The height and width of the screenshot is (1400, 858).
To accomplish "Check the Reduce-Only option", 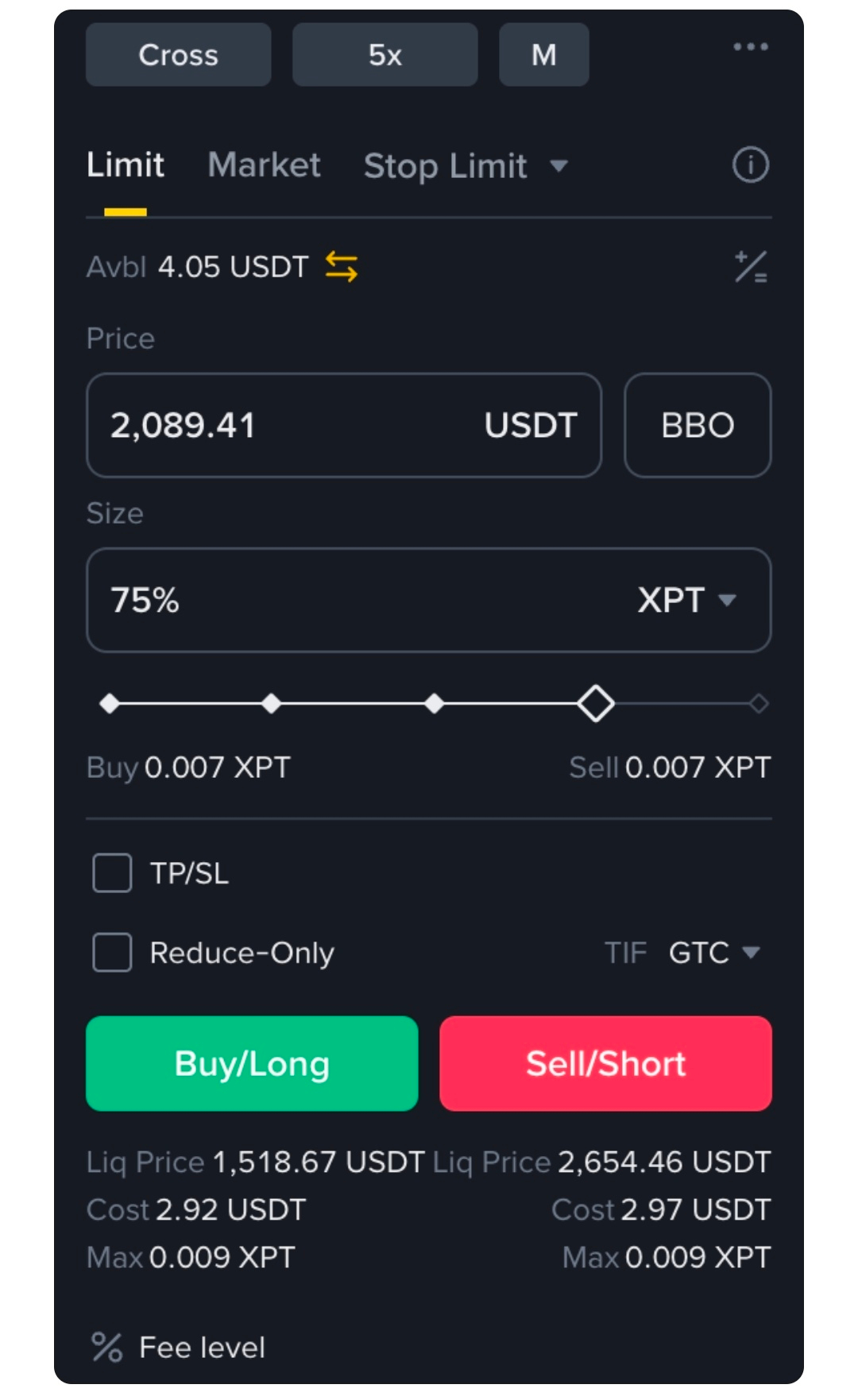I will tap(112, 952).
